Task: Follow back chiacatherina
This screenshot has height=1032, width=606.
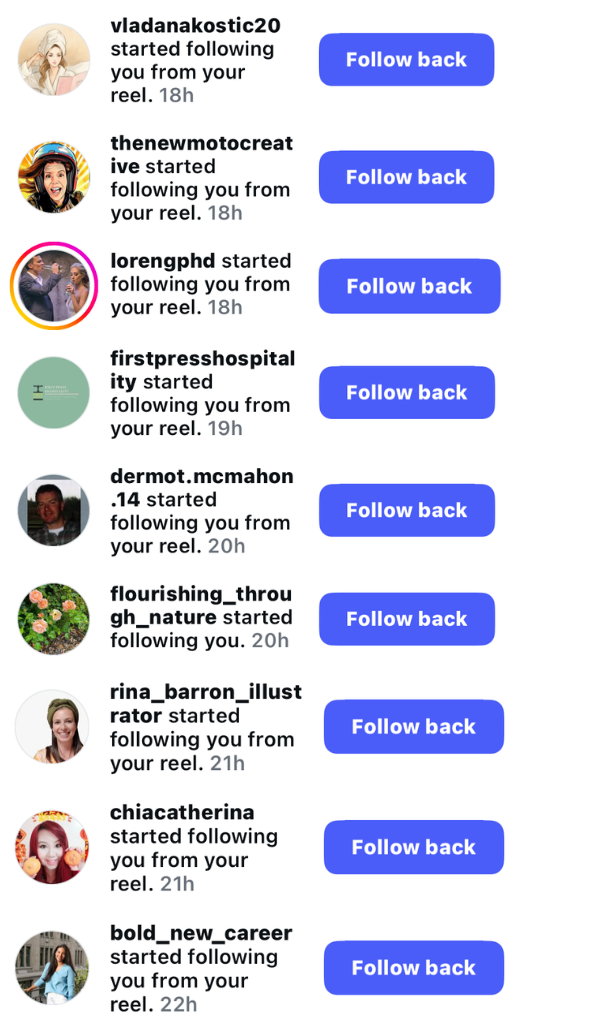Action: click(413, 848)
